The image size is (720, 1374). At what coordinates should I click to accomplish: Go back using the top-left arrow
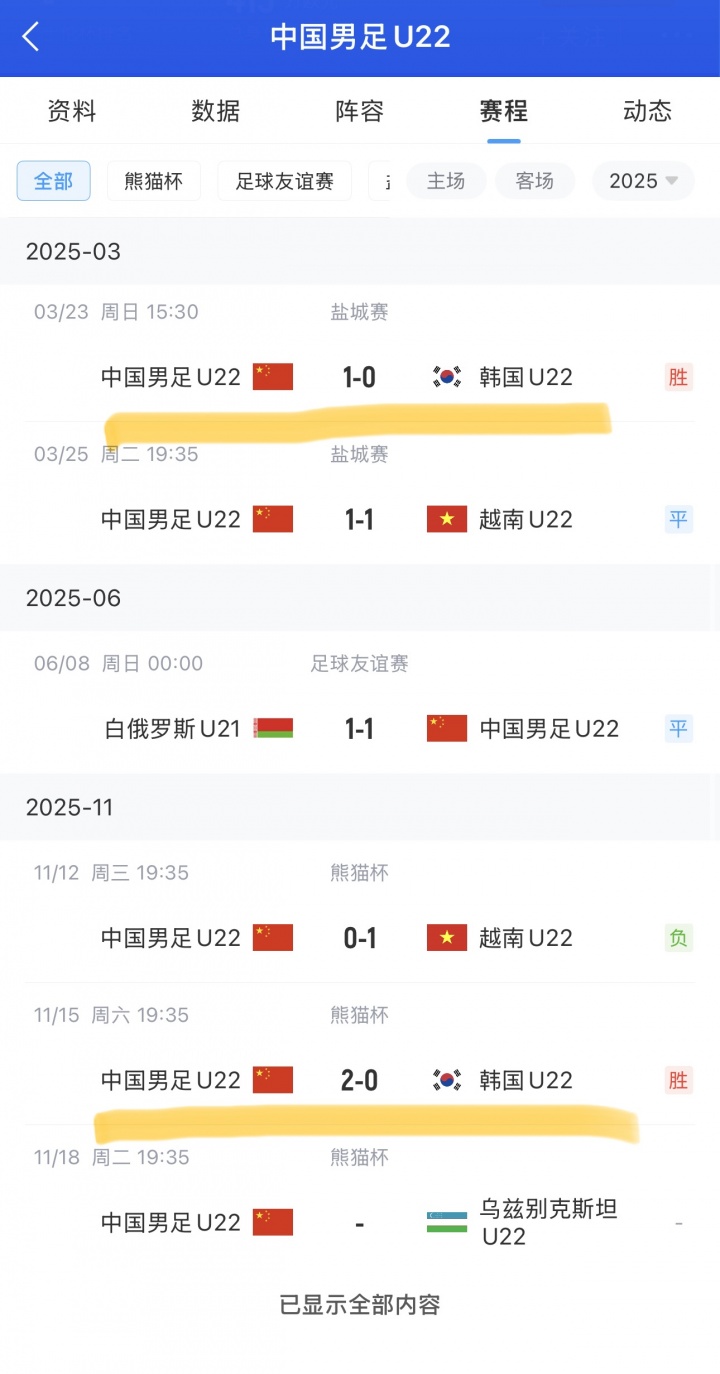click(30, 37)
